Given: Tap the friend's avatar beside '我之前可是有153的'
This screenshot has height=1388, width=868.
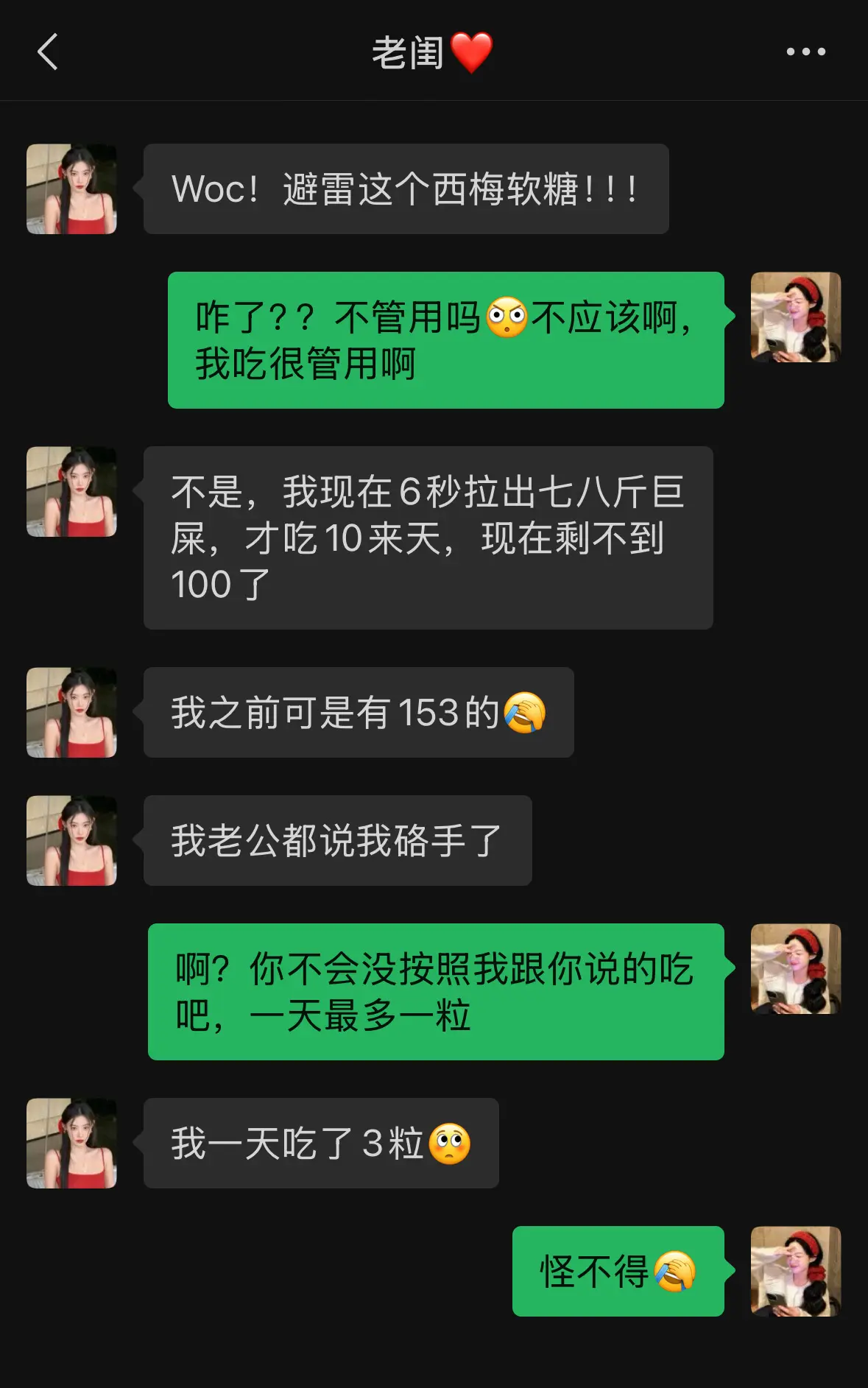Looking at the screenshot, I should coord(71,711).
